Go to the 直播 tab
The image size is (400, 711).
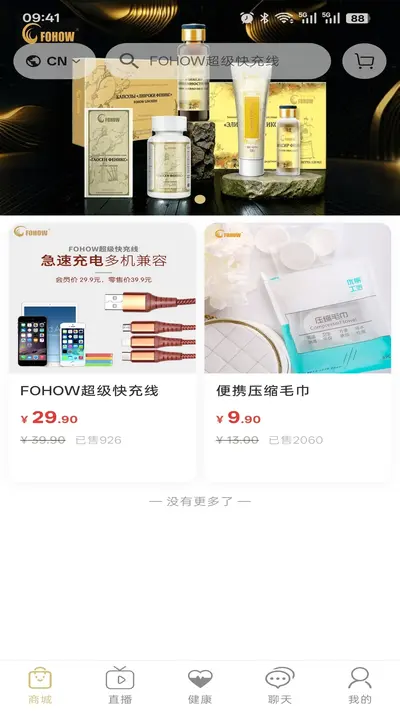click(120, 686)
